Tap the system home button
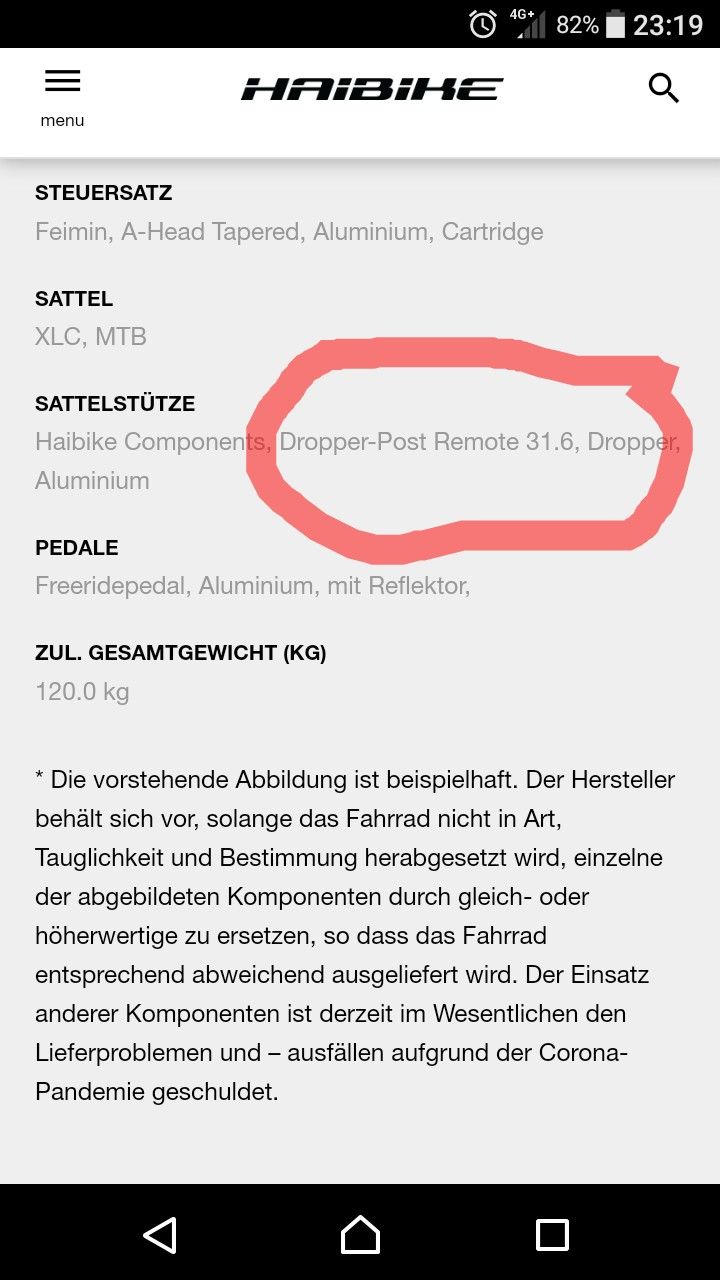 click(x=360, y=1235)
